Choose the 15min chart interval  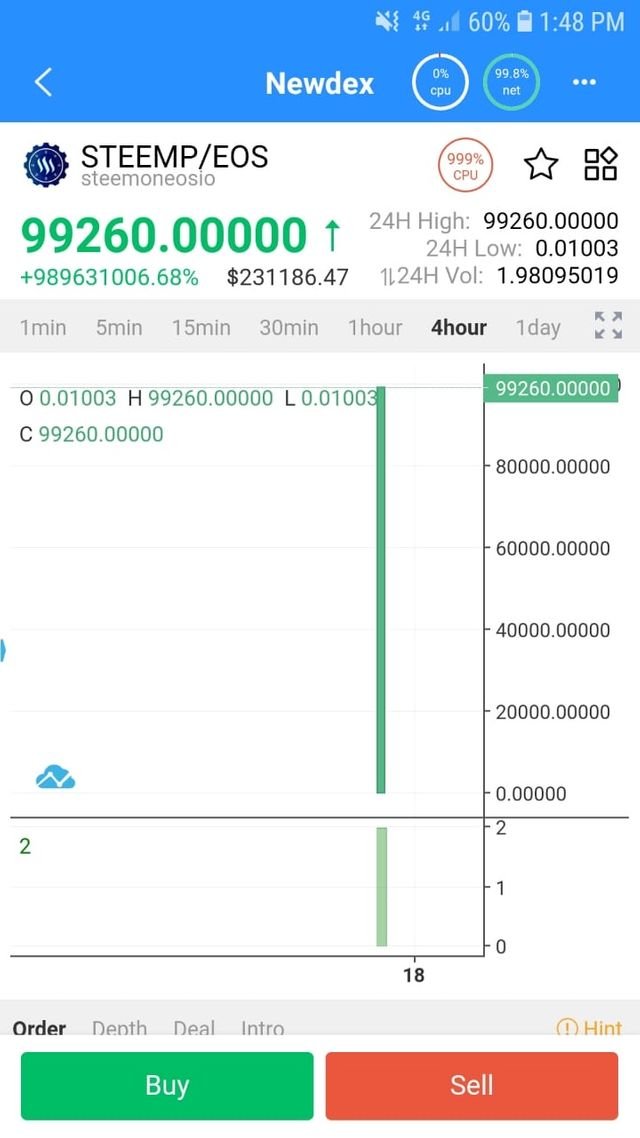pyautogui.click(x=201, y=327)
